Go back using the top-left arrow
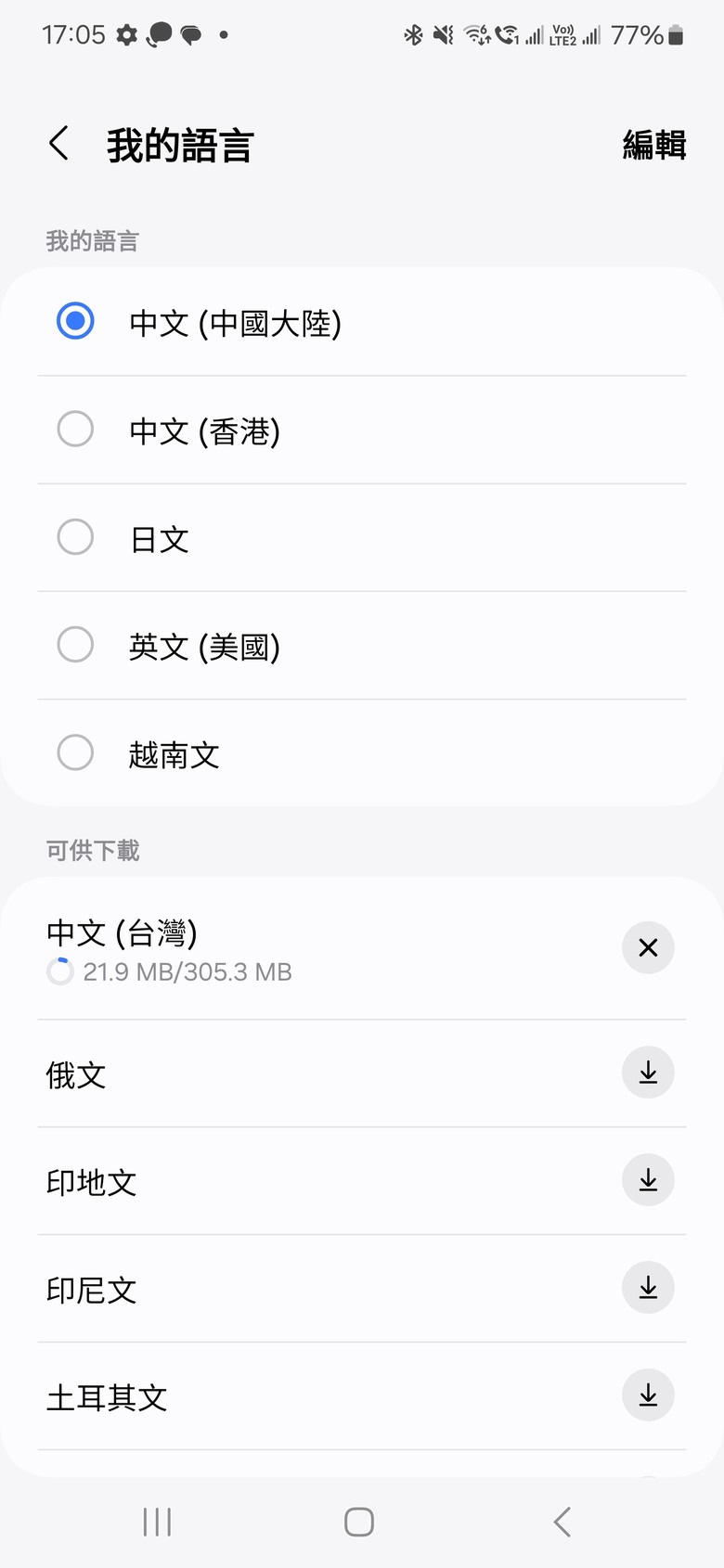 (x=58, y=144)
